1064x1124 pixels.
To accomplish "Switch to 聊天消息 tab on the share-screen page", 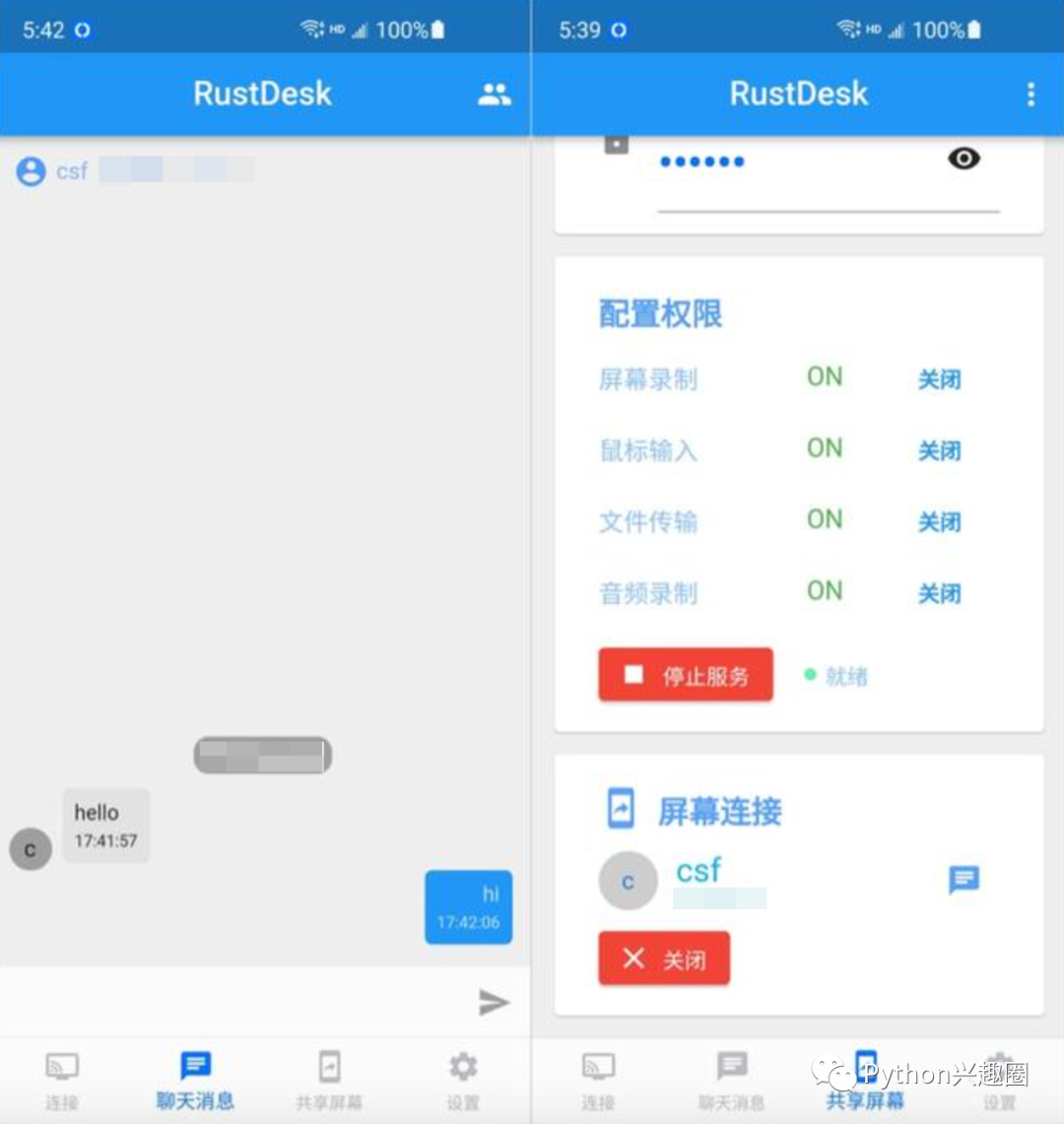I will pos(732,1081).
